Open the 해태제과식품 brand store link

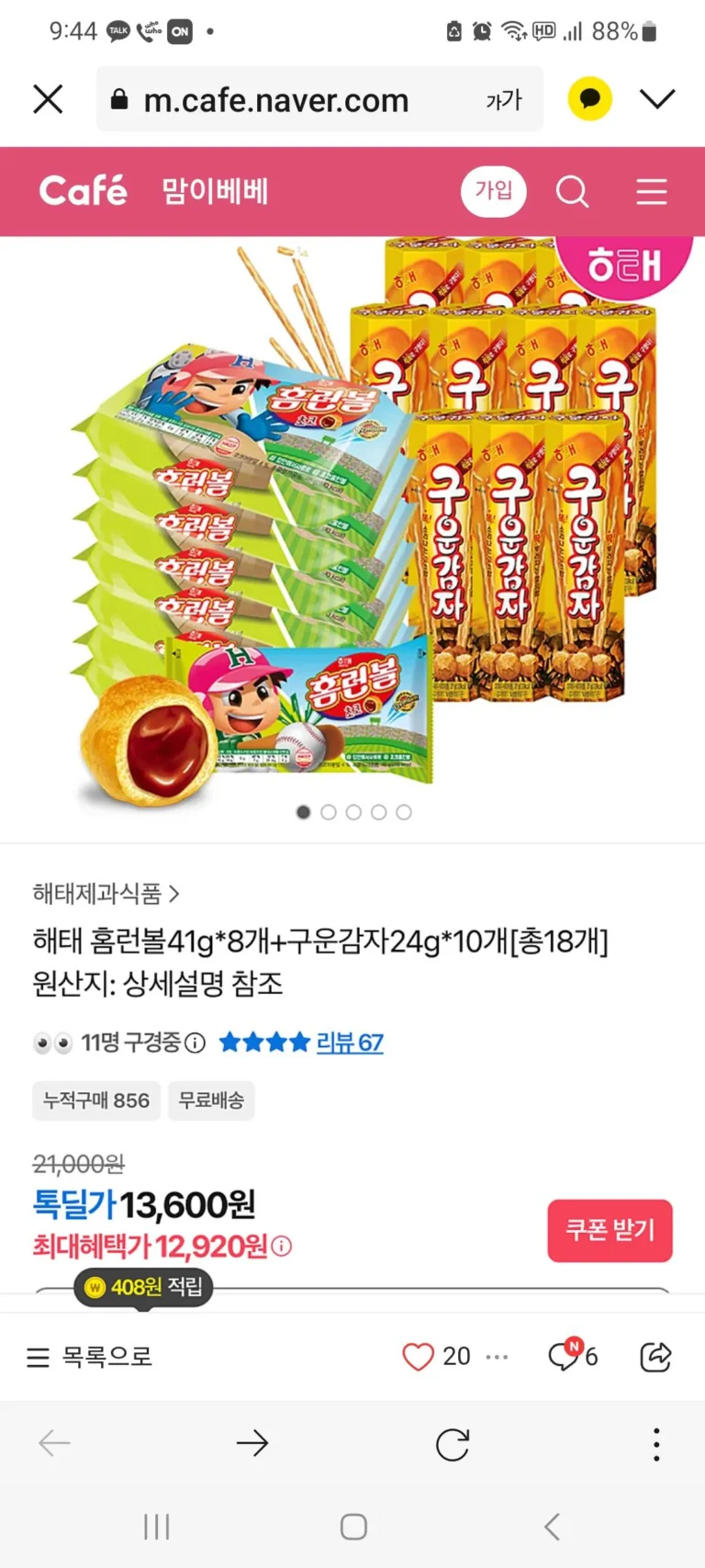tap(106, 893)
